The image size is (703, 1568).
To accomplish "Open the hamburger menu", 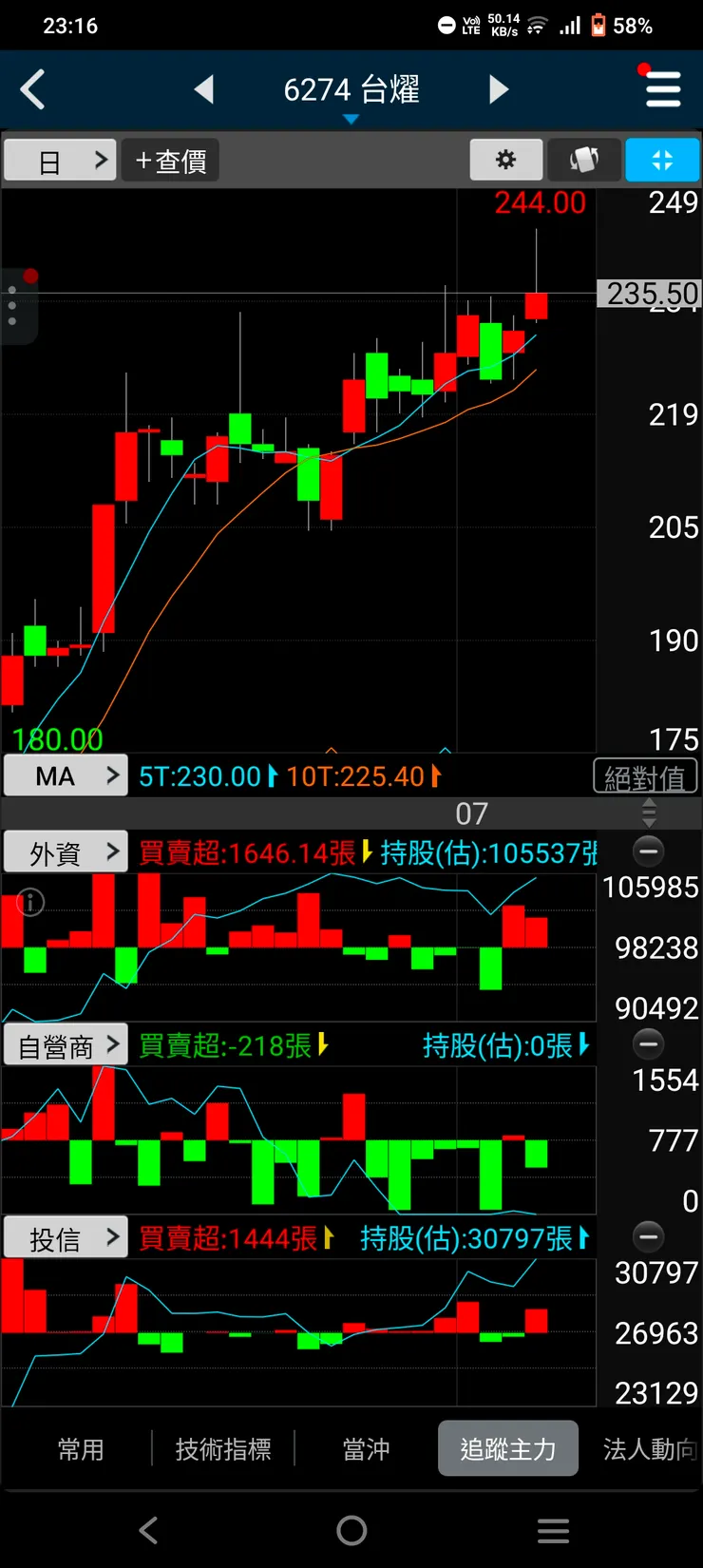I will pyautogui.click(x=662, y=90).
